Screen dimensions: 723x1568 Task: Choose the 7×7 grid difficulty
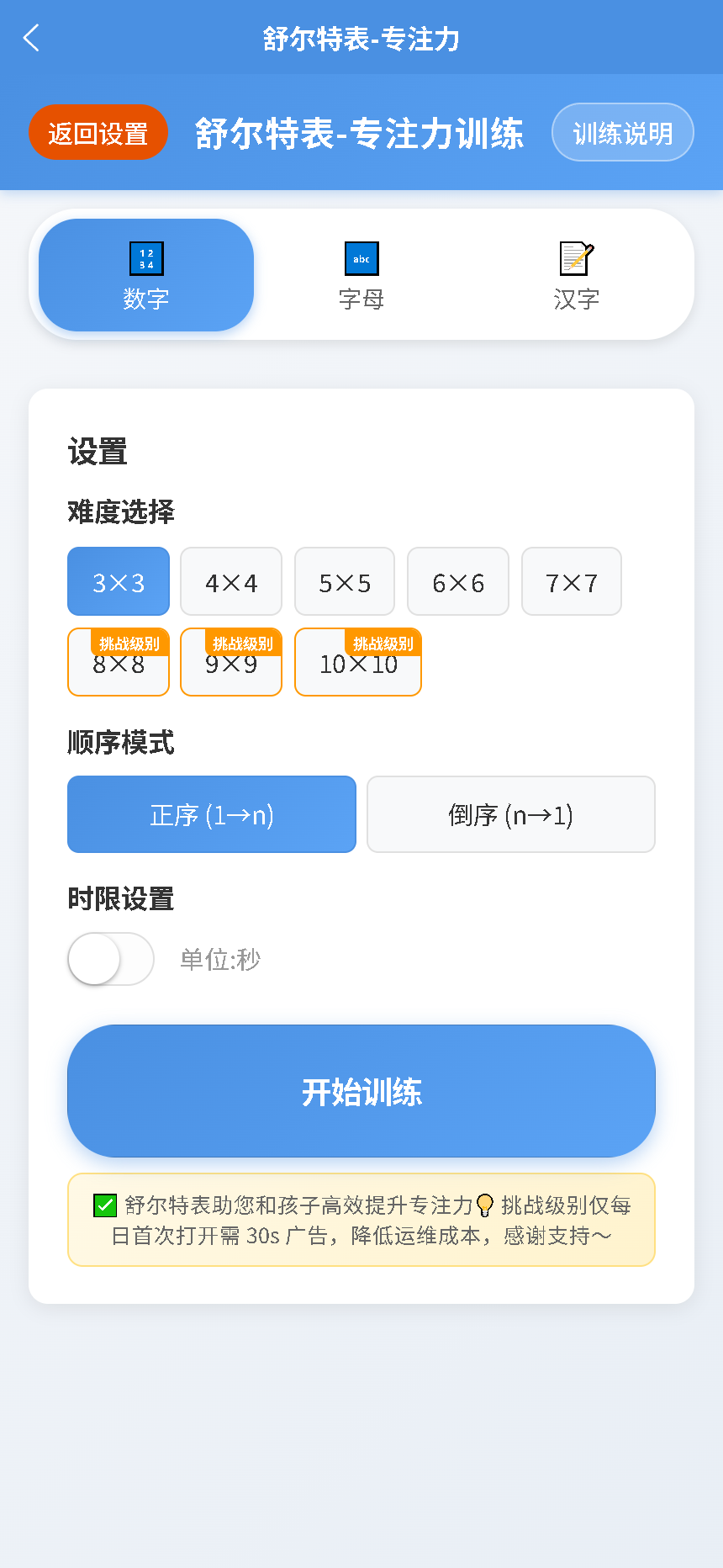(x=571, y=581)
